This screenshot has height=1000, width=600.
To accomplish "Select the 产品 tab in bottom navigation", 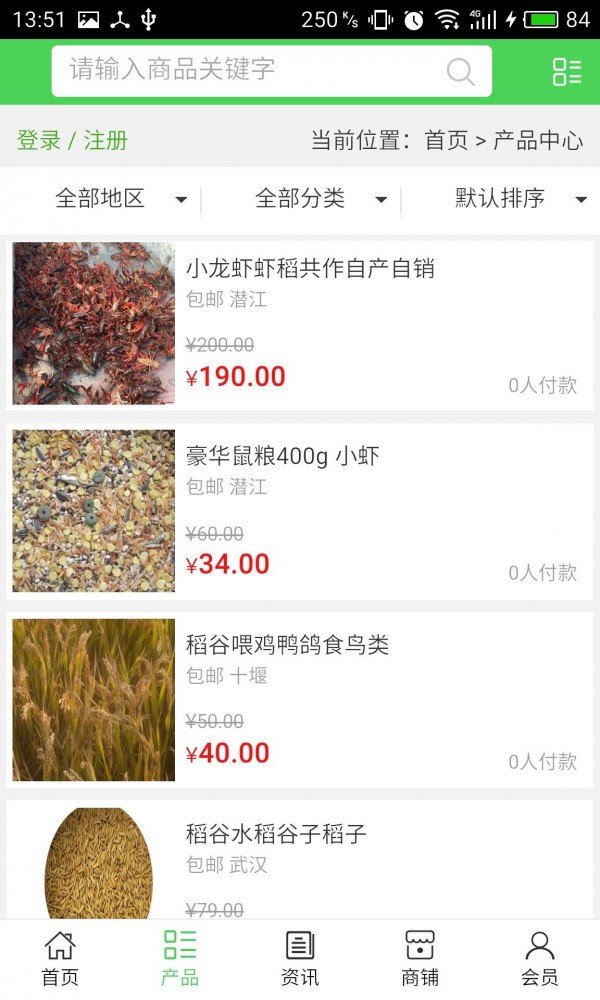I will coord(180,958).
